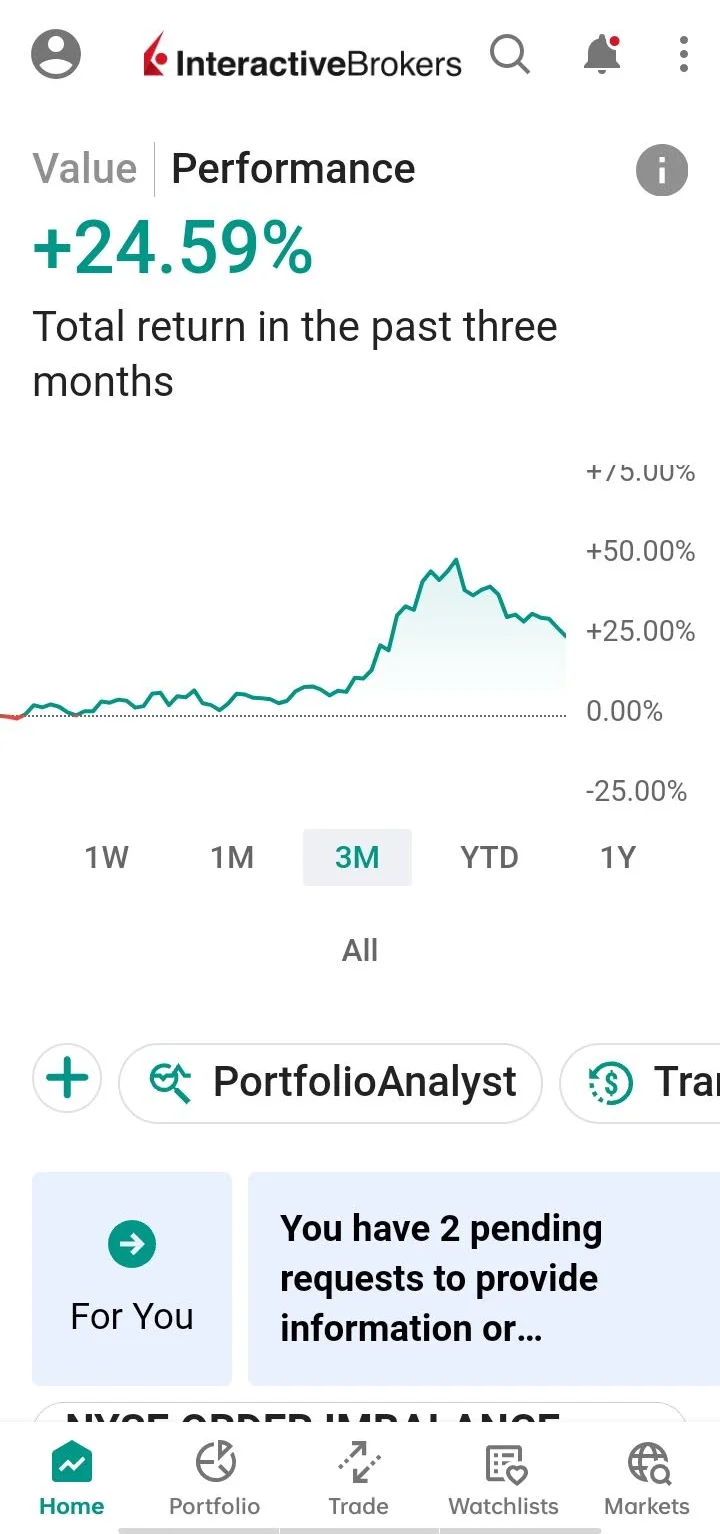720x1534 pixels.
Task: Tap the plus button to add a shortcut
Action: click(67, 1080)
